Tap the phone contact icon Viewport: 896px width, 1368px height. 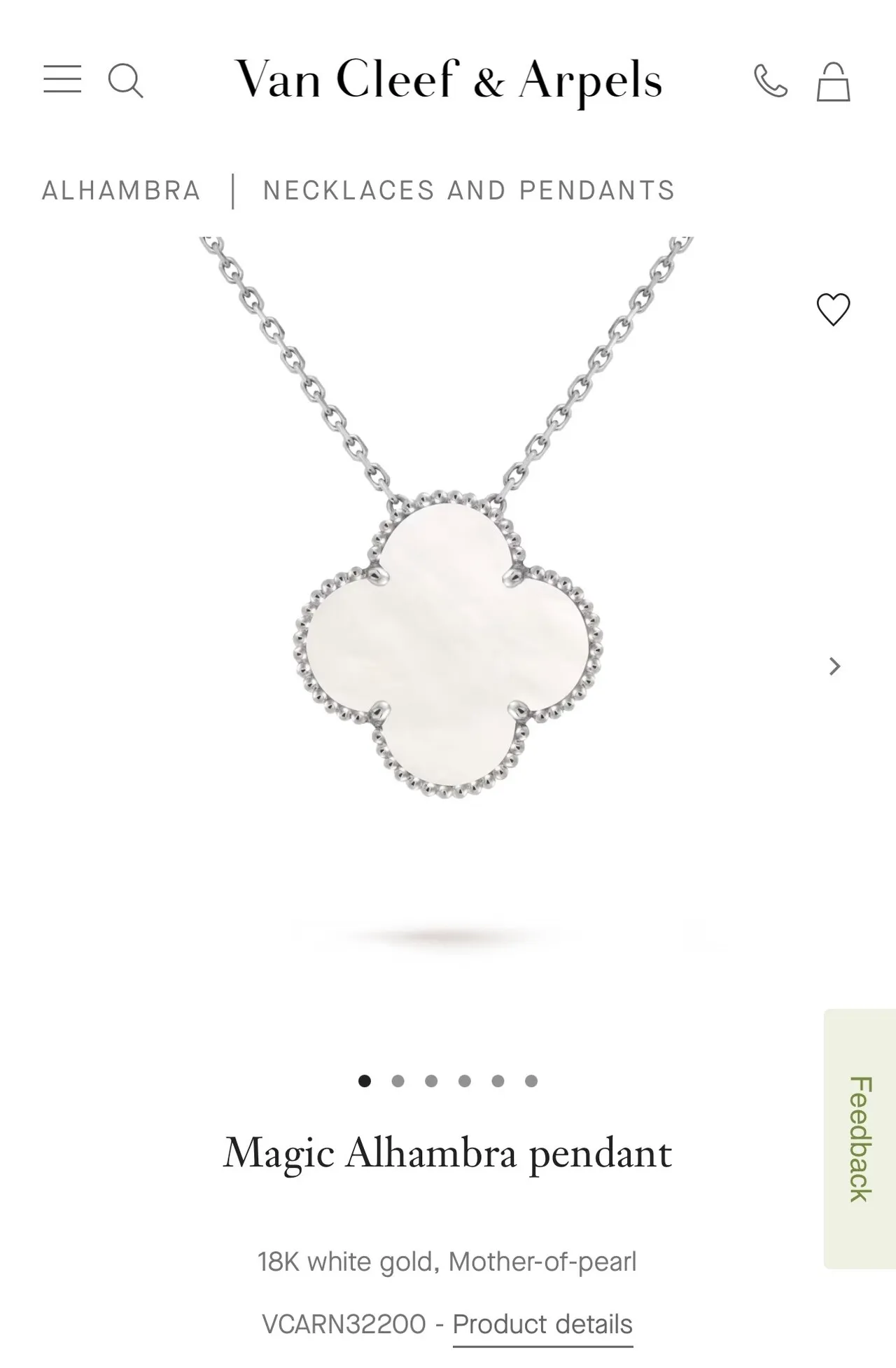(x=770, y=81)
